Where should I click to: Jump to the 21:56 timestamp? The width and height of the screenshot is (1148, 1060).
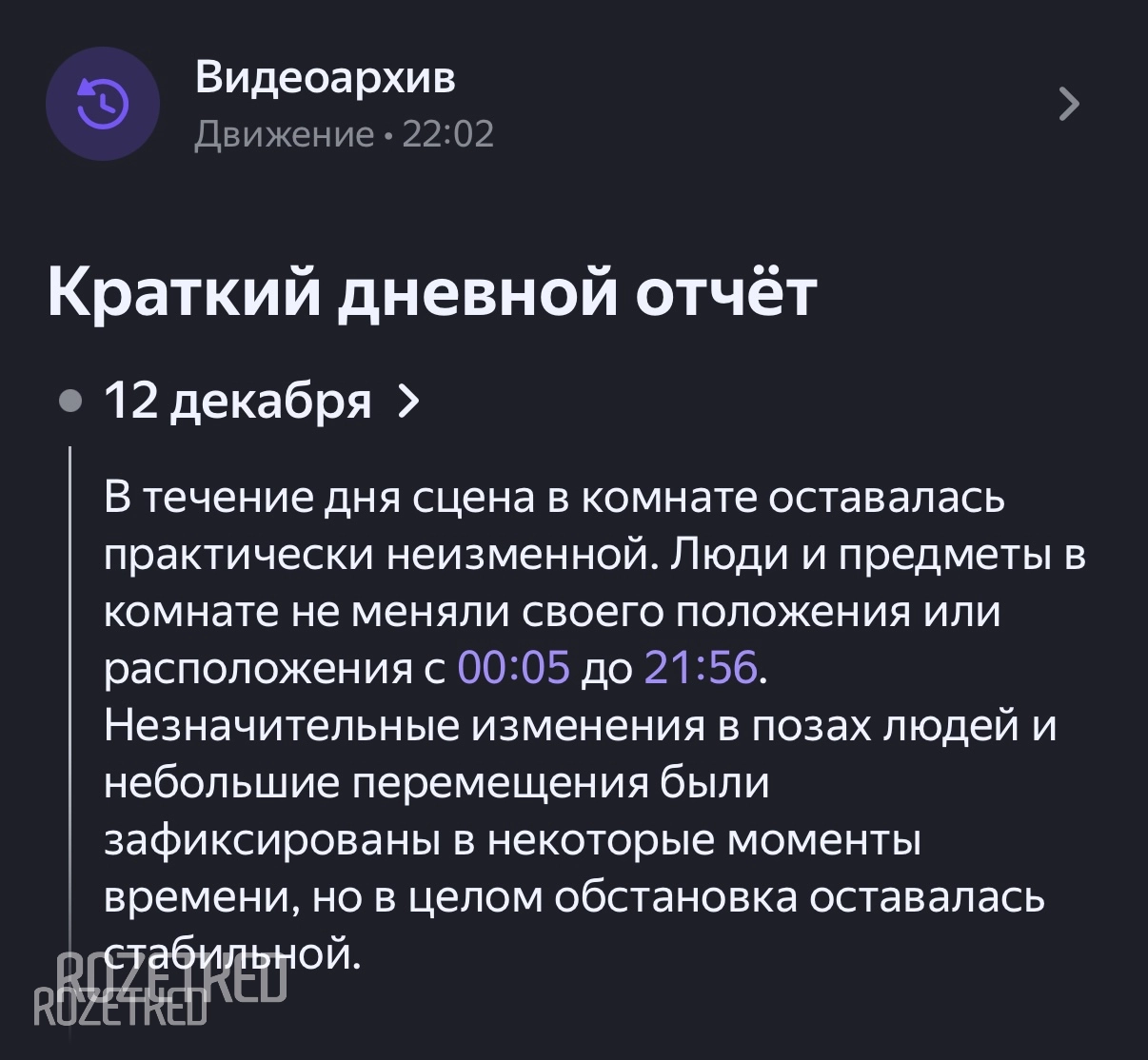click(701, 668)
